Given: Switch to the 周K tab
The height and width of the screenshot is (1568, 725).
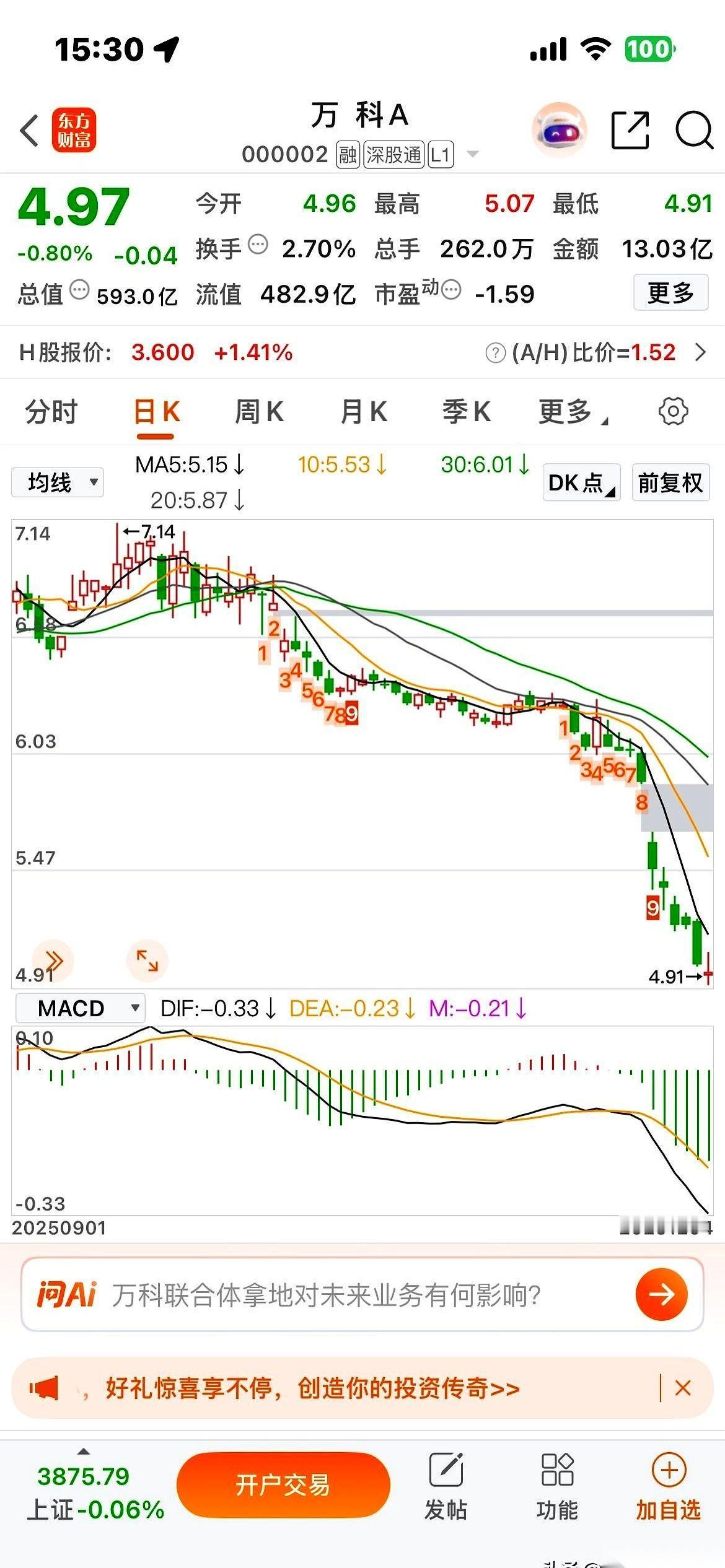Looking at the screenshot, I should 259,412.
